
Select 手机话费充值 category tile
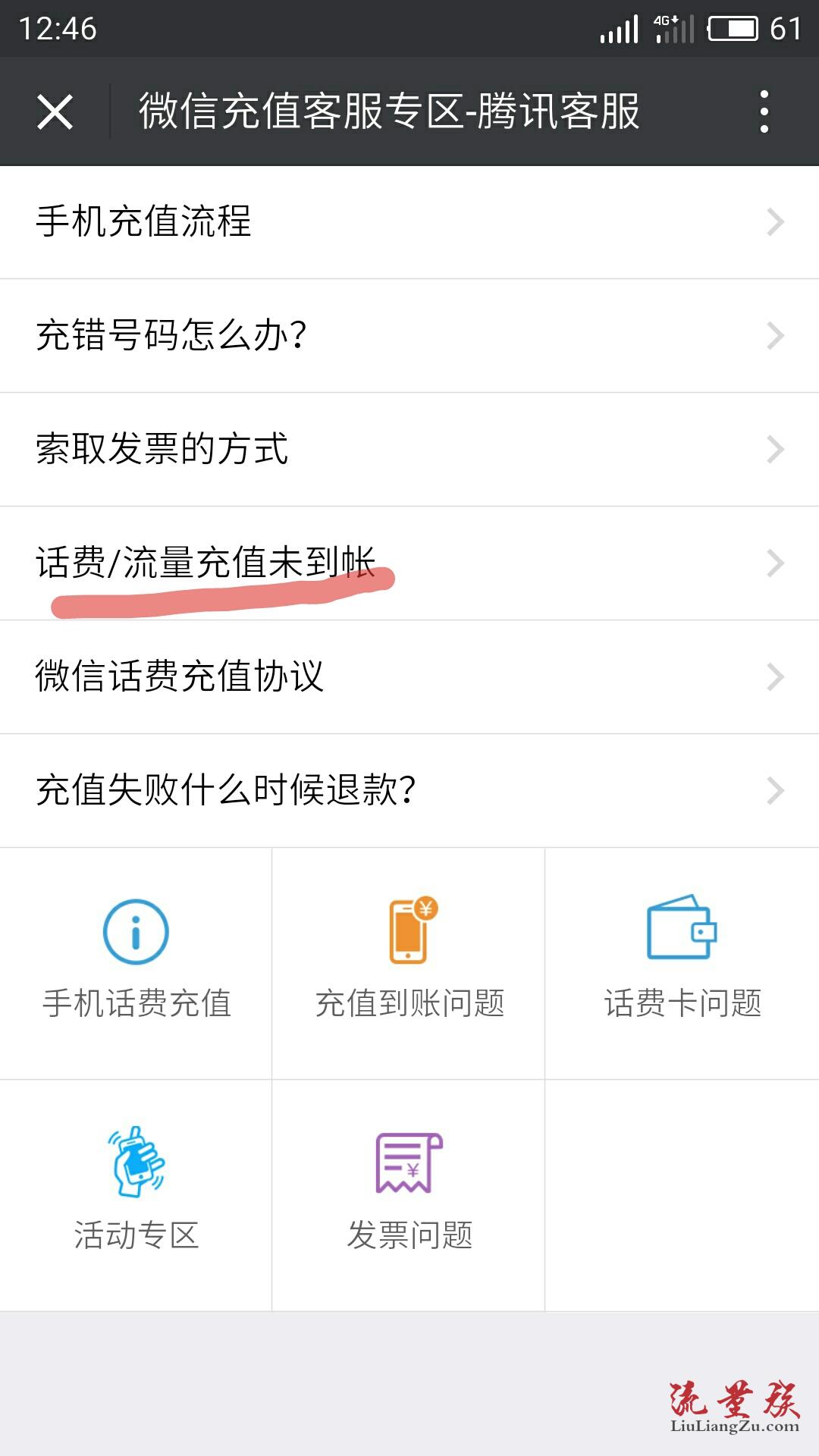[136, 962]
